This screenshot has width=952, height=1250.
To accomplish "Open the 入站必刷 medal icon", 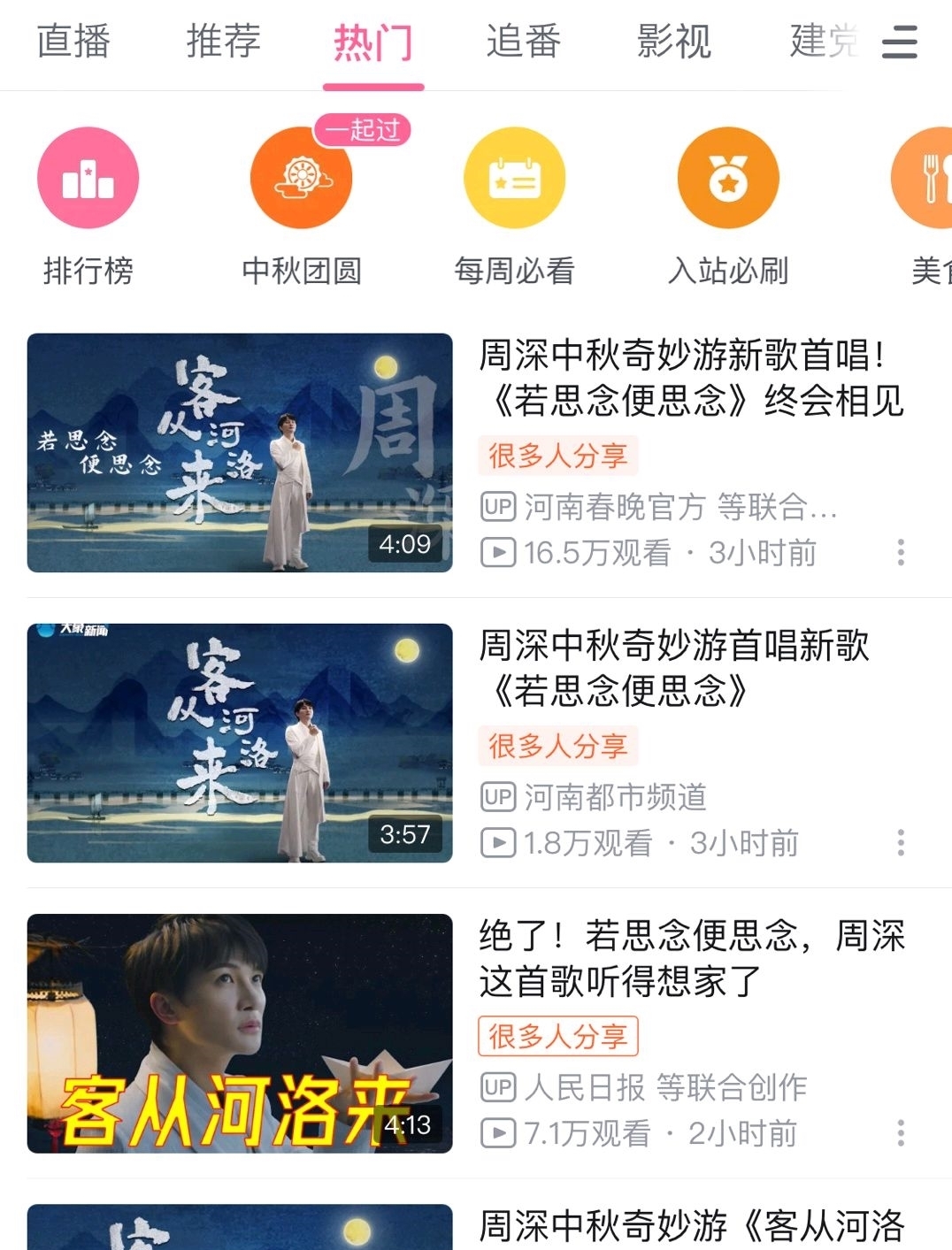I will point(726,177).
